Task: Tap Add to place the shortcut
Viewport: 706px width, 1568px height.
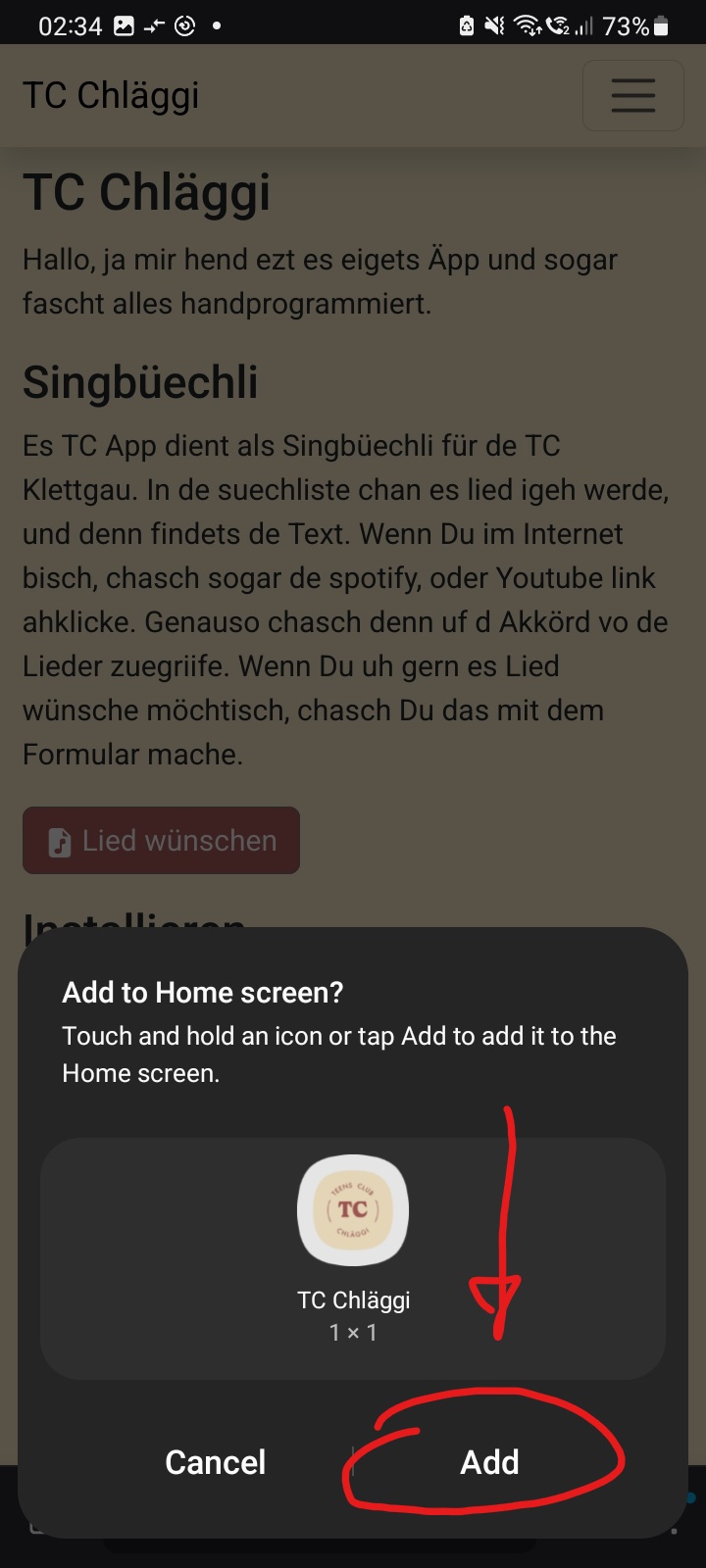Action: [x=489, y=1461]
